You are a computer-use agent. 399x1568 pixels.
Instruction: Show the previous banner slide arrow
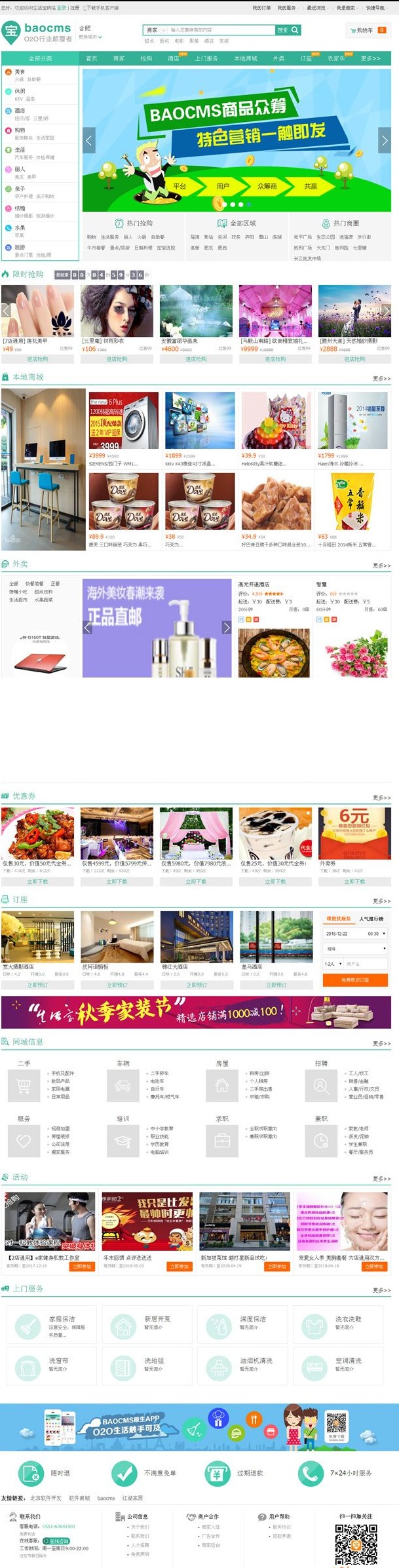(89, 140)
